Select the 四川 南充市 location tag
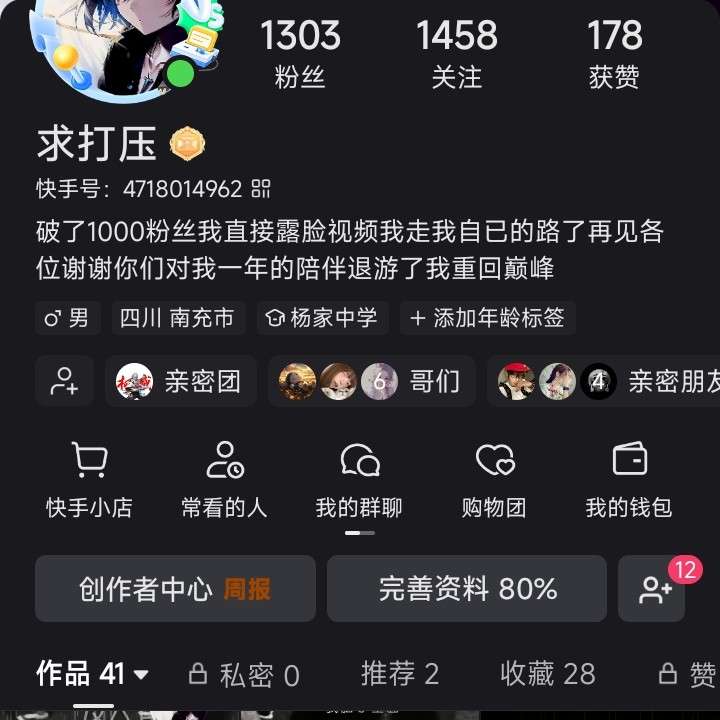Screen dimensions: 720x720 coord(177,318)
